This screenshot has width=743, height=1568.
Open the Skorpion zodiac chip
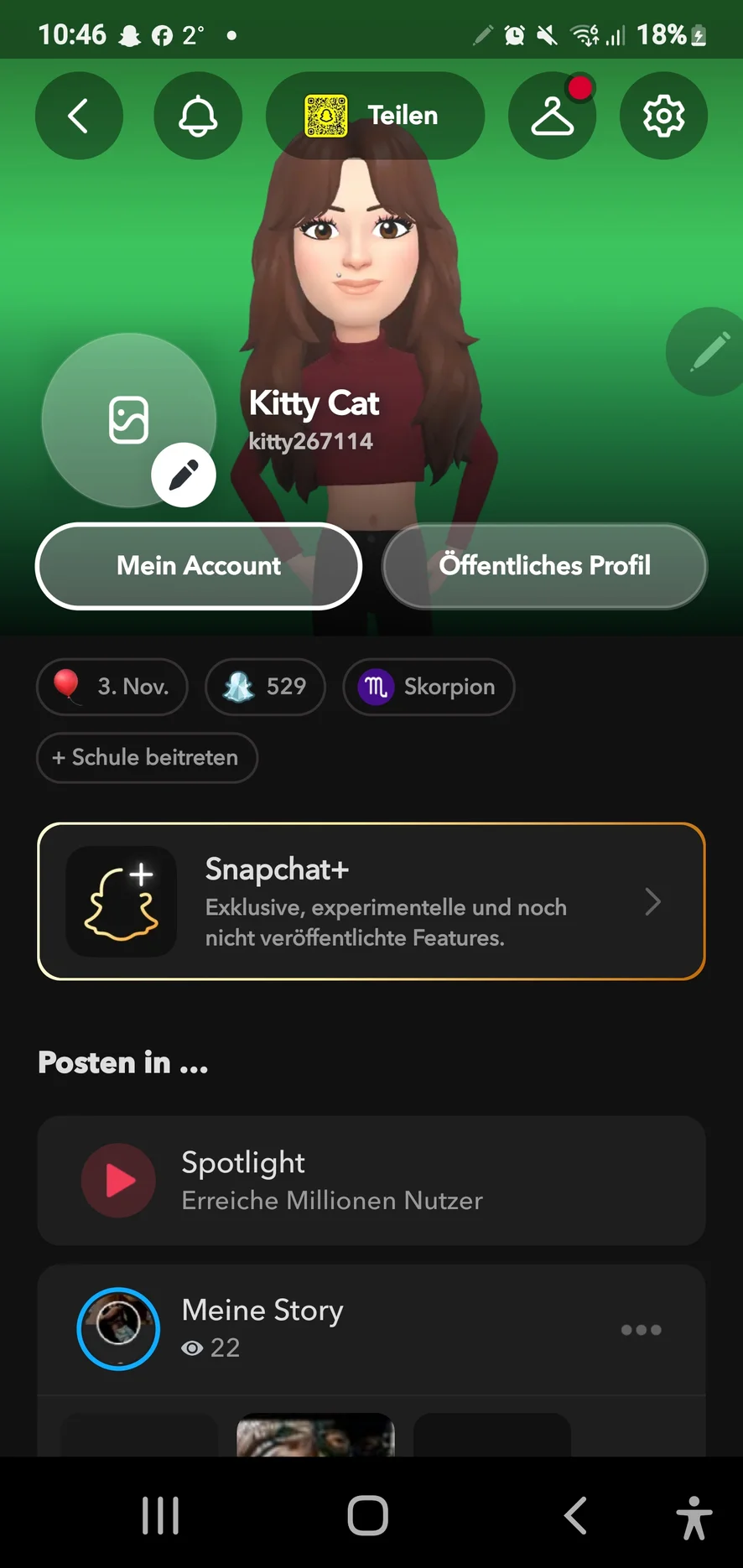(429, 687)
